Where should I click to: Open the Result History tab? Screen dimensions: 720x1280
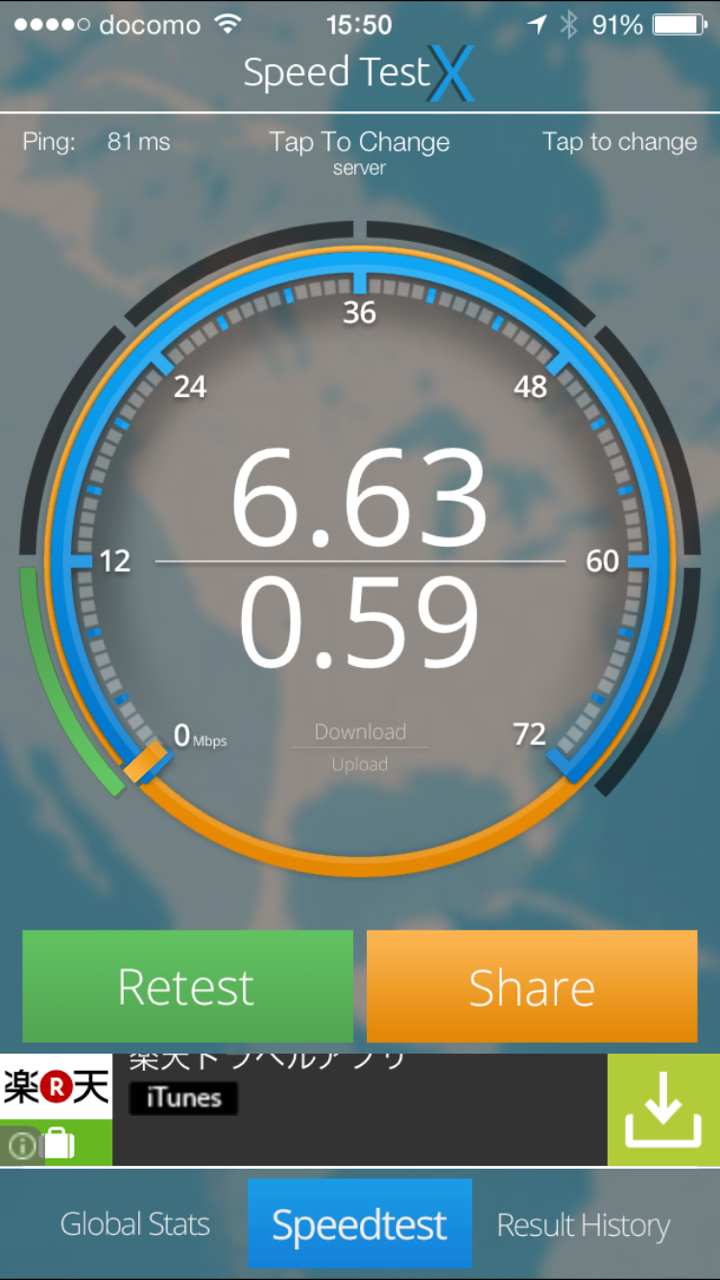coord(583,1224)
